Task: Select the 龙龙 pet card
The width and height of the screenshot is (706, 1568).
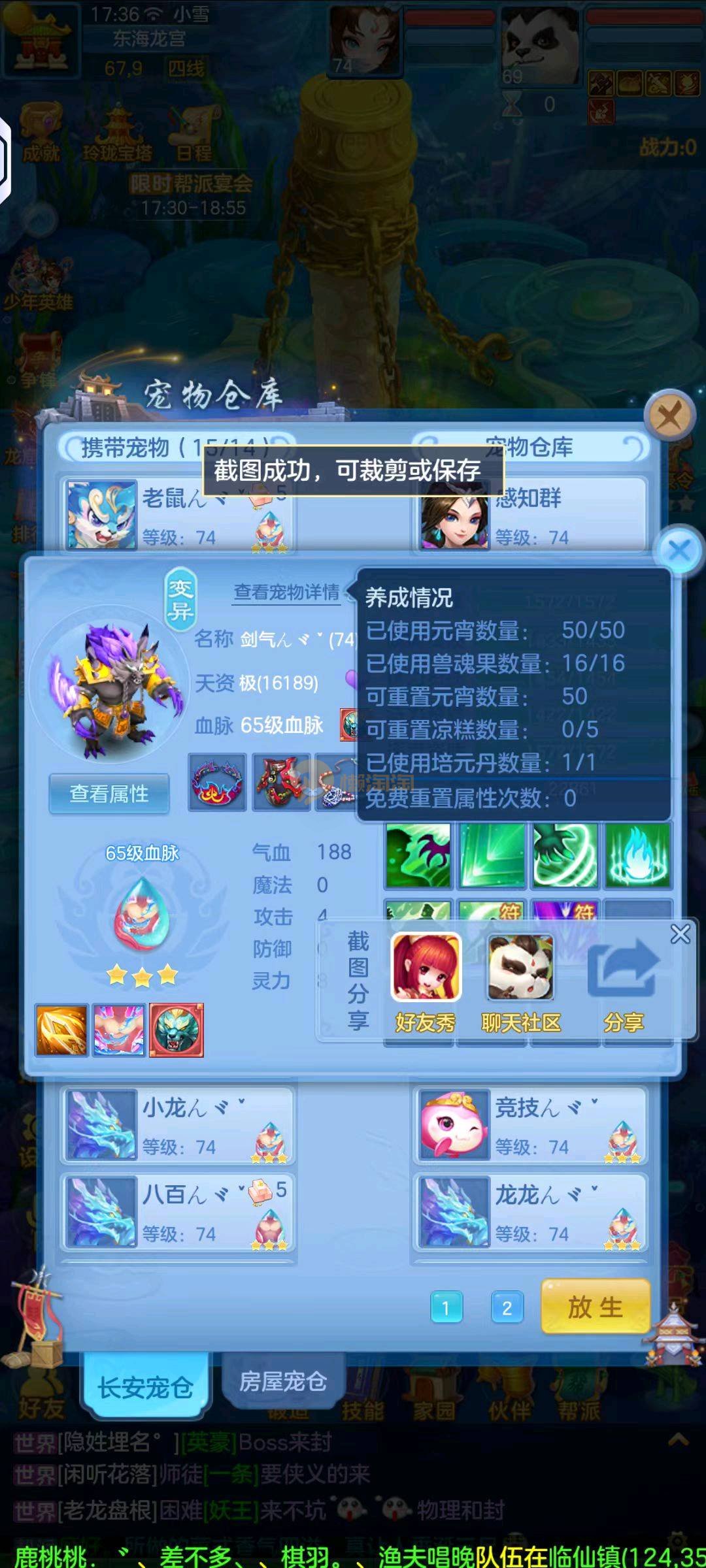Action: (529, 1212)
